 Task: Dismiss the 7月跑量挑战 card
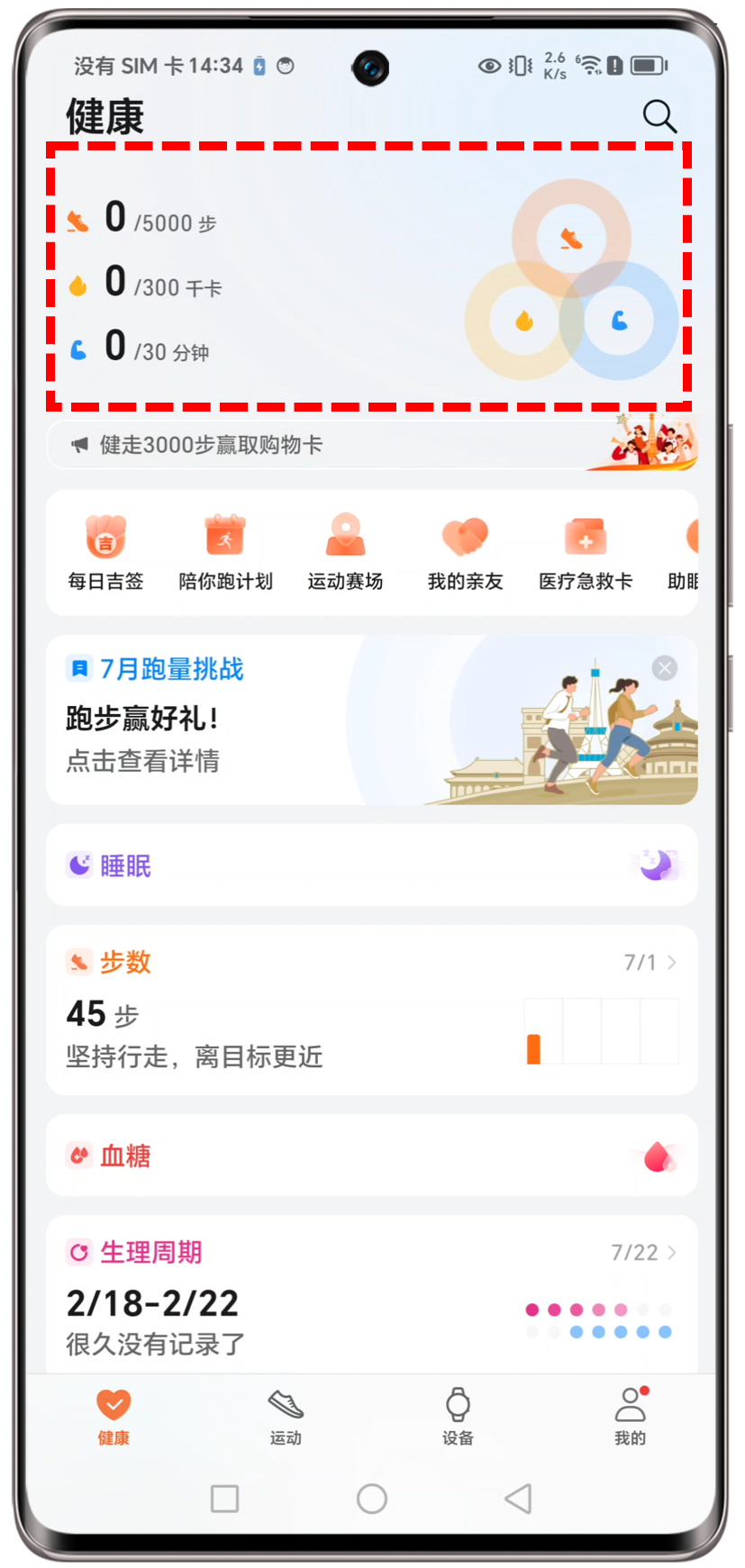pos(665,668)
